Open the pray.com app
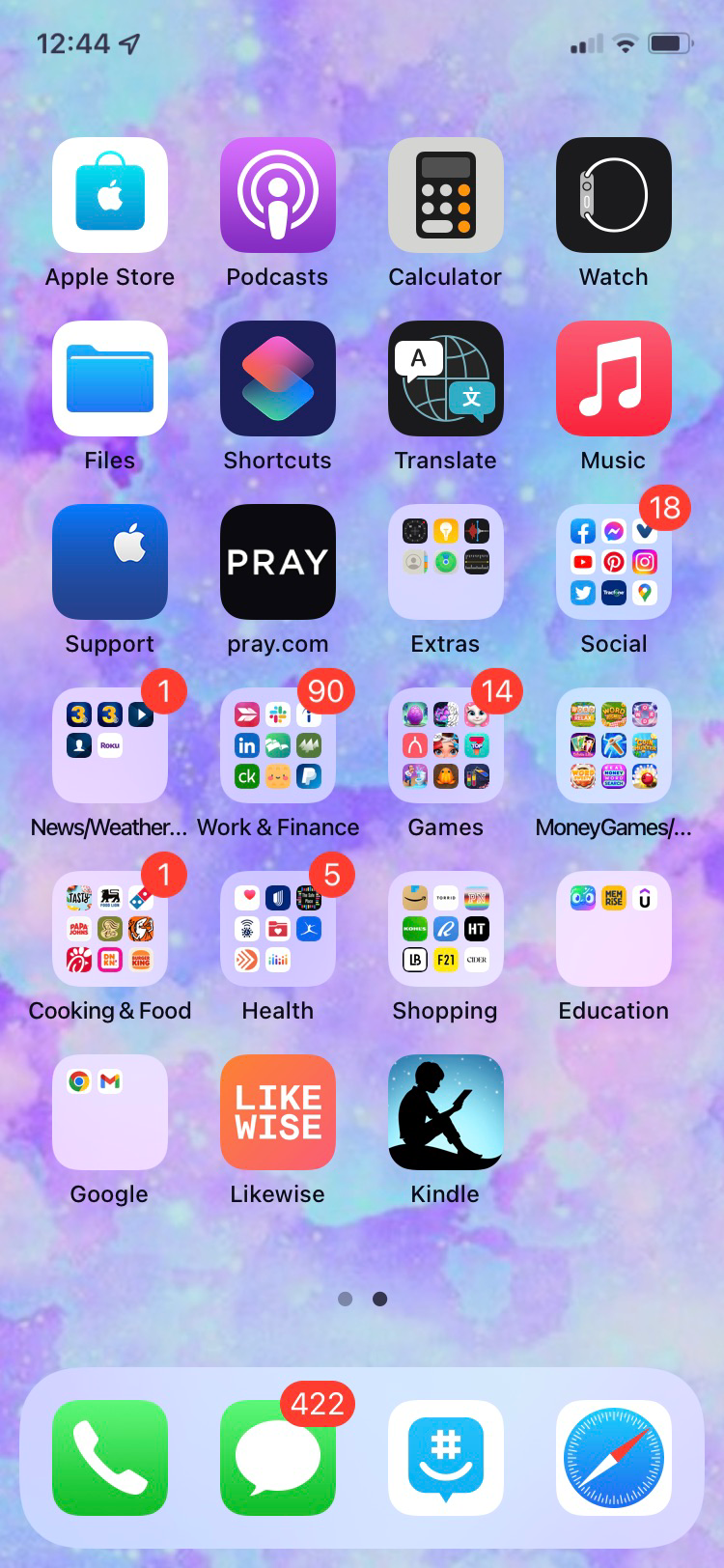Screen dimensions: 724x1568 tap(278, 562)
